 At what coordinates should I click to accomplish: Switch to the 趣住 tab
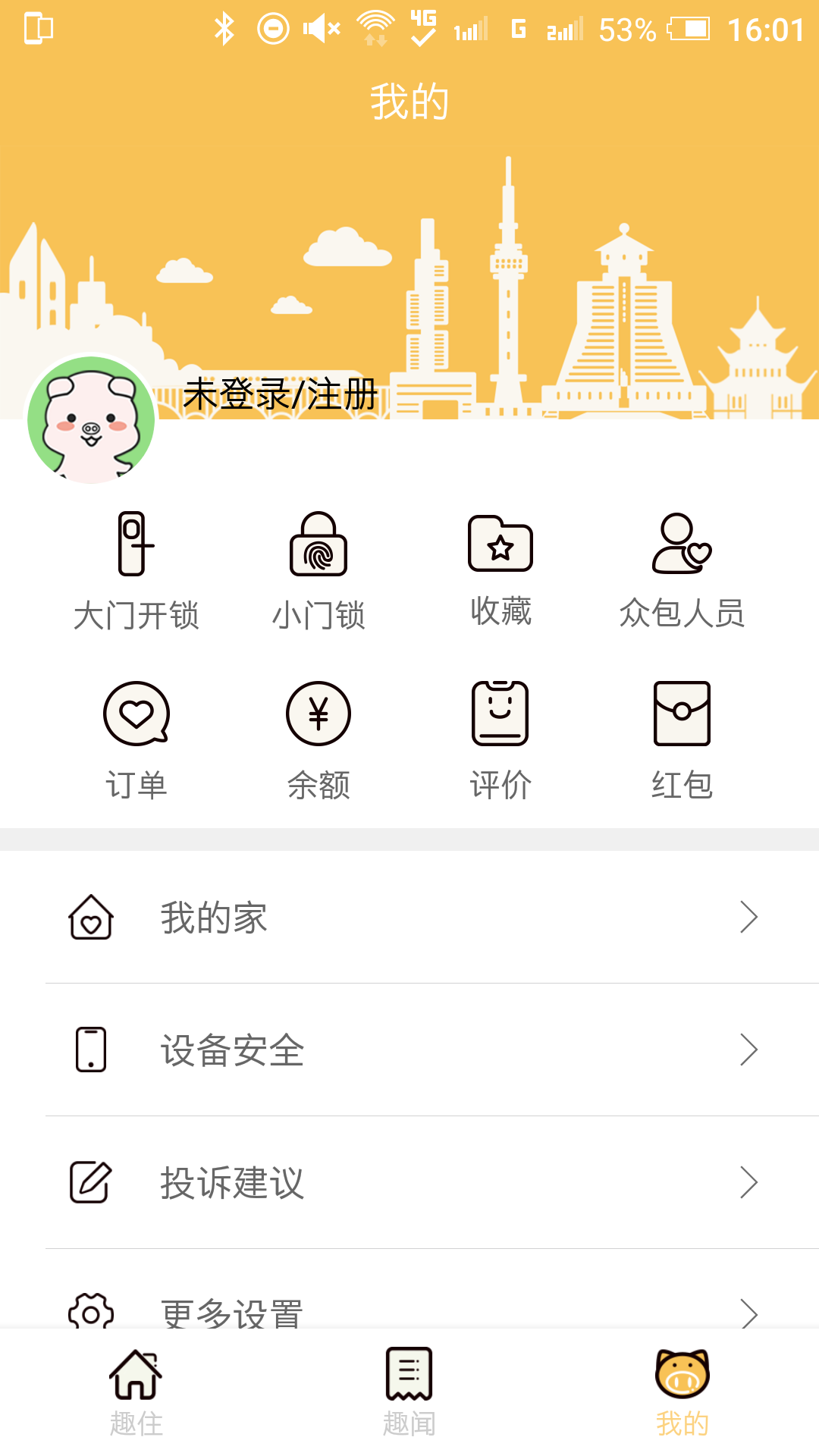tap(136, 1393)
